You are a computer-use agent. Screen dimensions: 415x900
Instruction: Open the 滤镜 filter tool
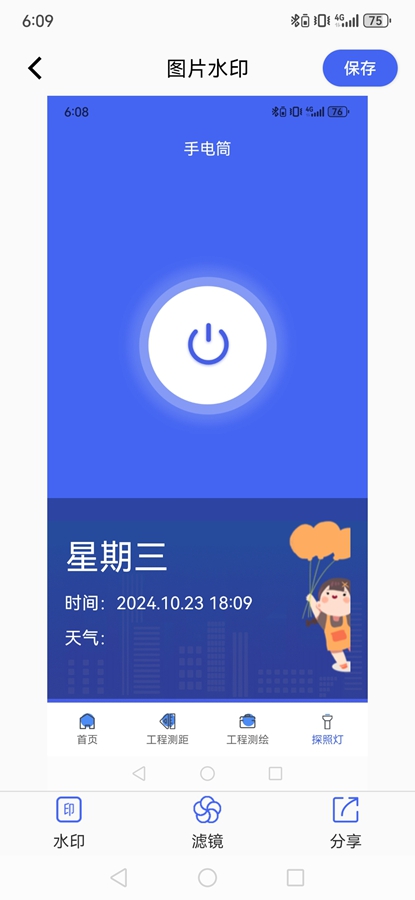click(207, 823)
